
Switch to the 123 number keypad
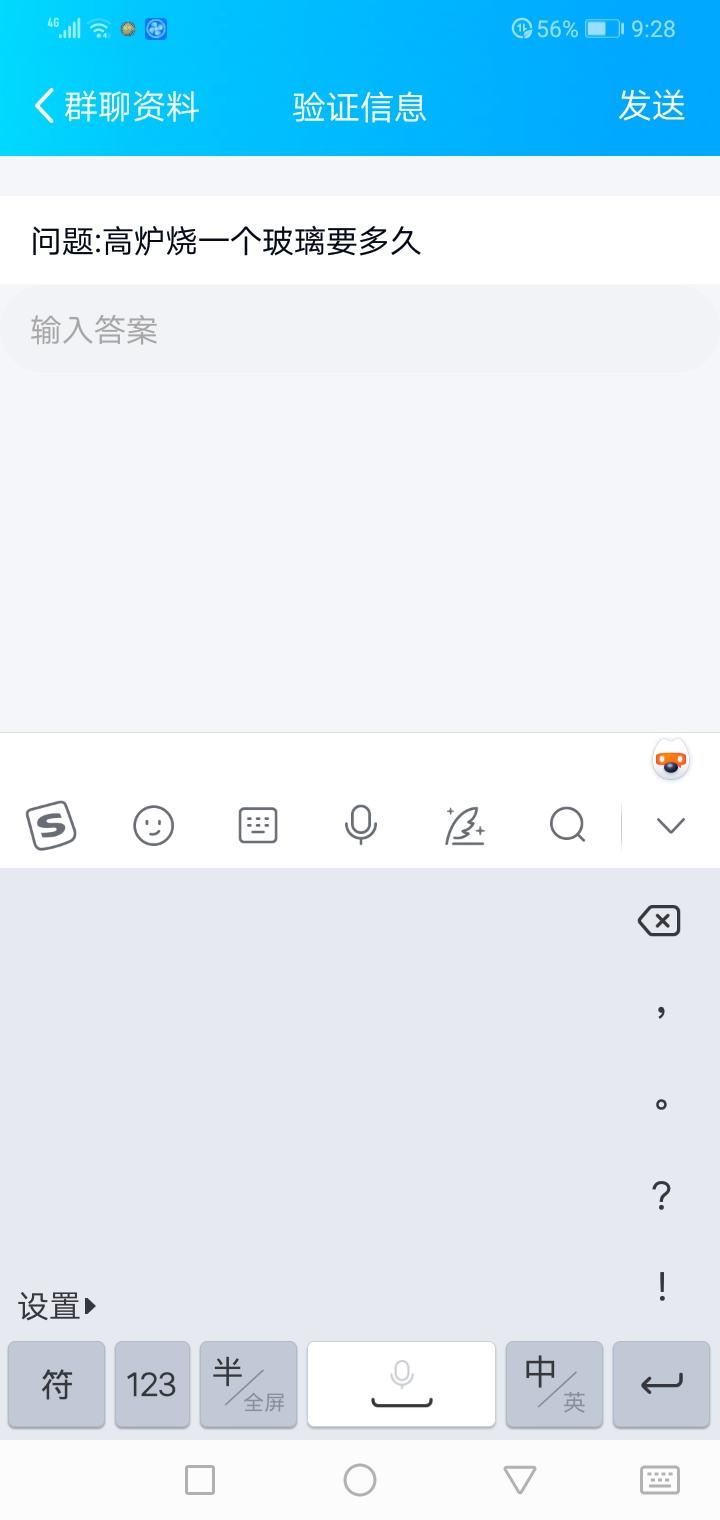151,1384
